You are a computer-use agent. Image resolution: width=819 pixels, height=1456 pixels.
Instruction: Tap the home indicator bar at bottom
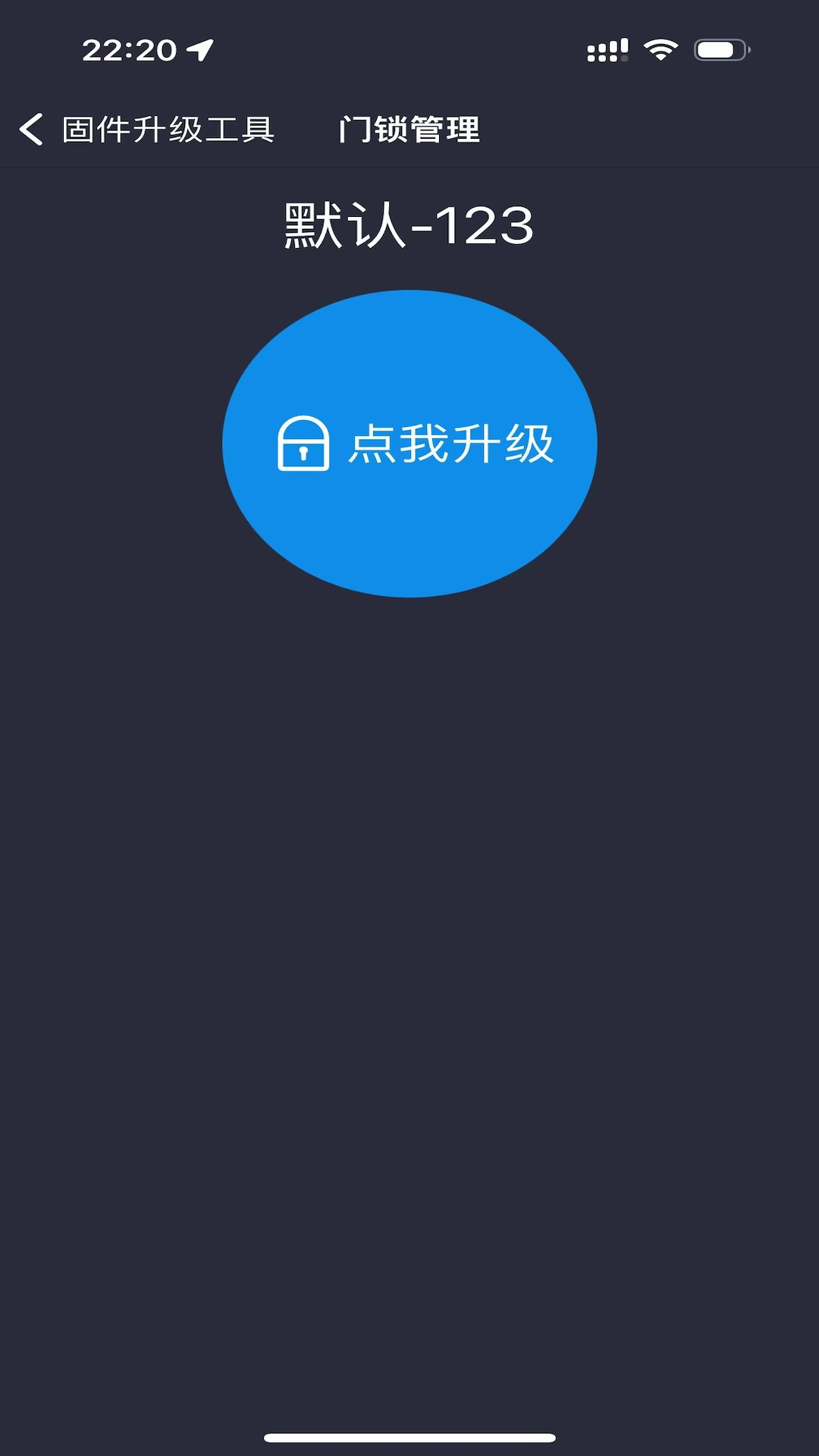coord(409,1437)
